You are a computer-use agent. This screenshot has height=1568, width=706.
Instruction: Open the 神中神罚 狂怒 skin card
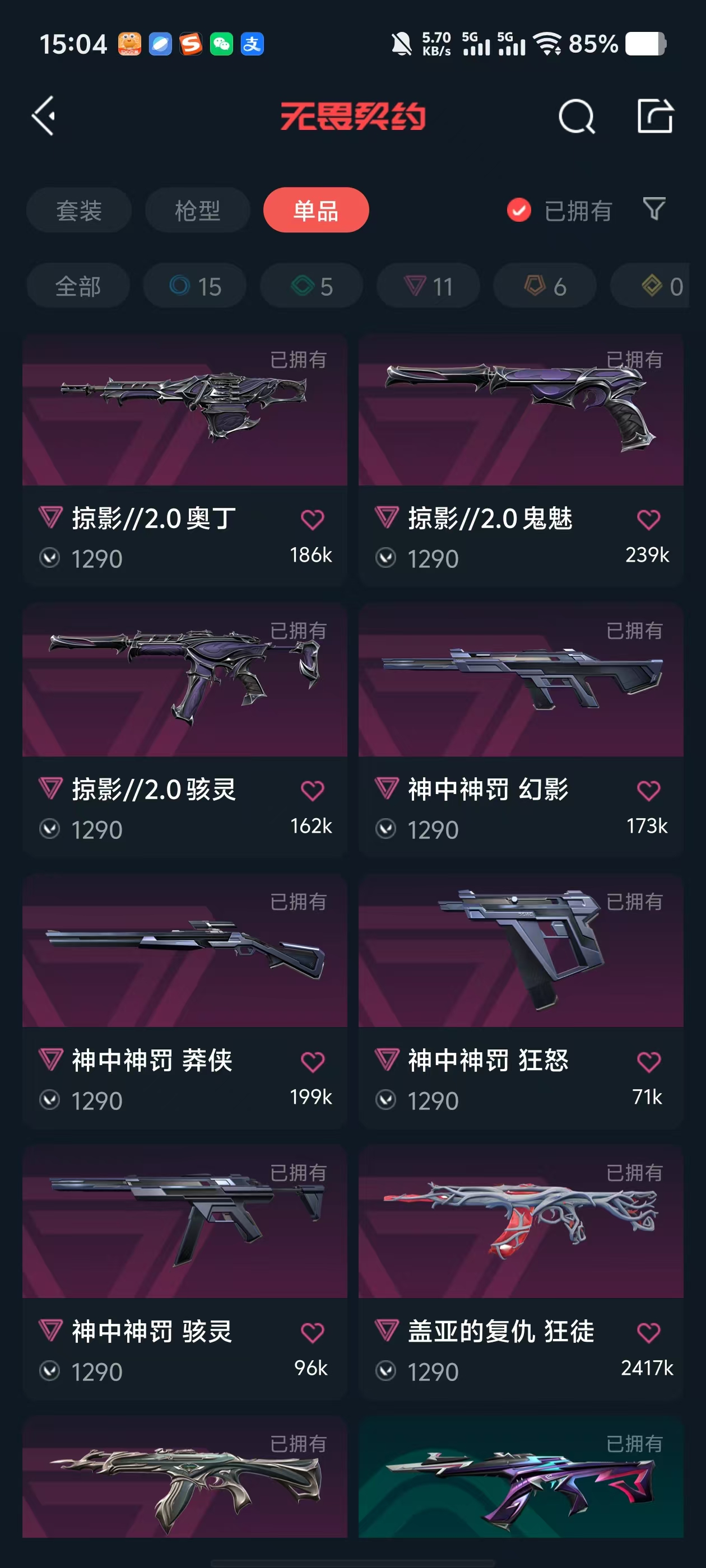[521, 951]
